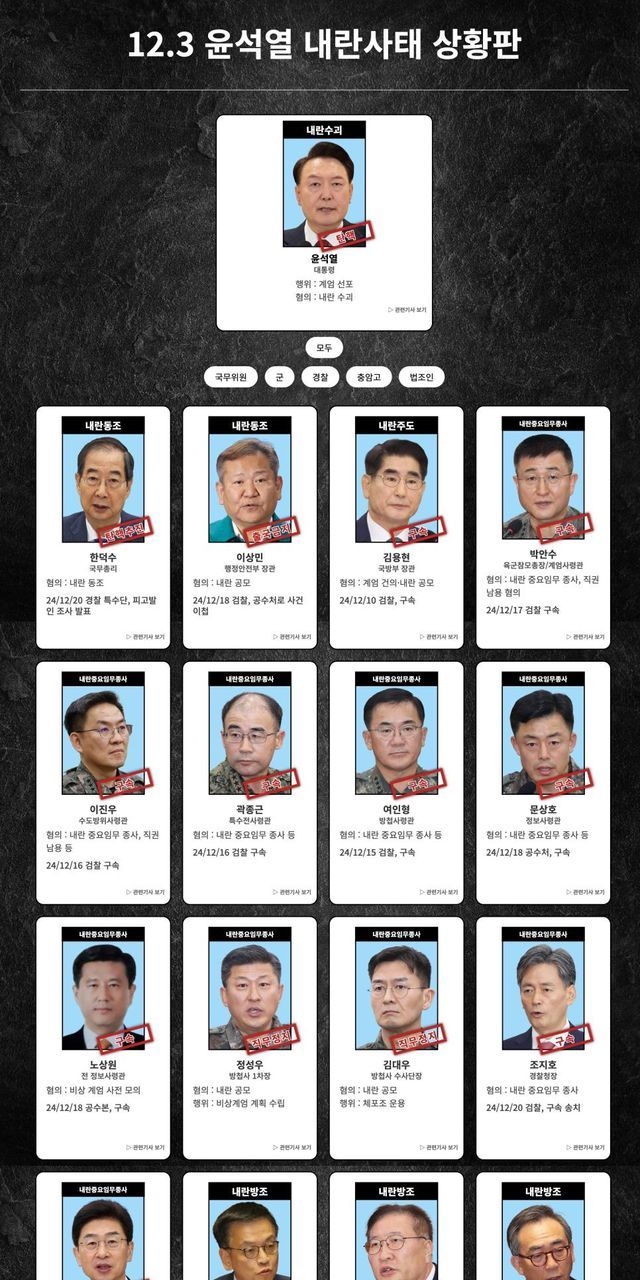The width and height of the screenshot is (640, 1280).
Task: Filter by 국무위원
Action: click(x=231, y=377)
